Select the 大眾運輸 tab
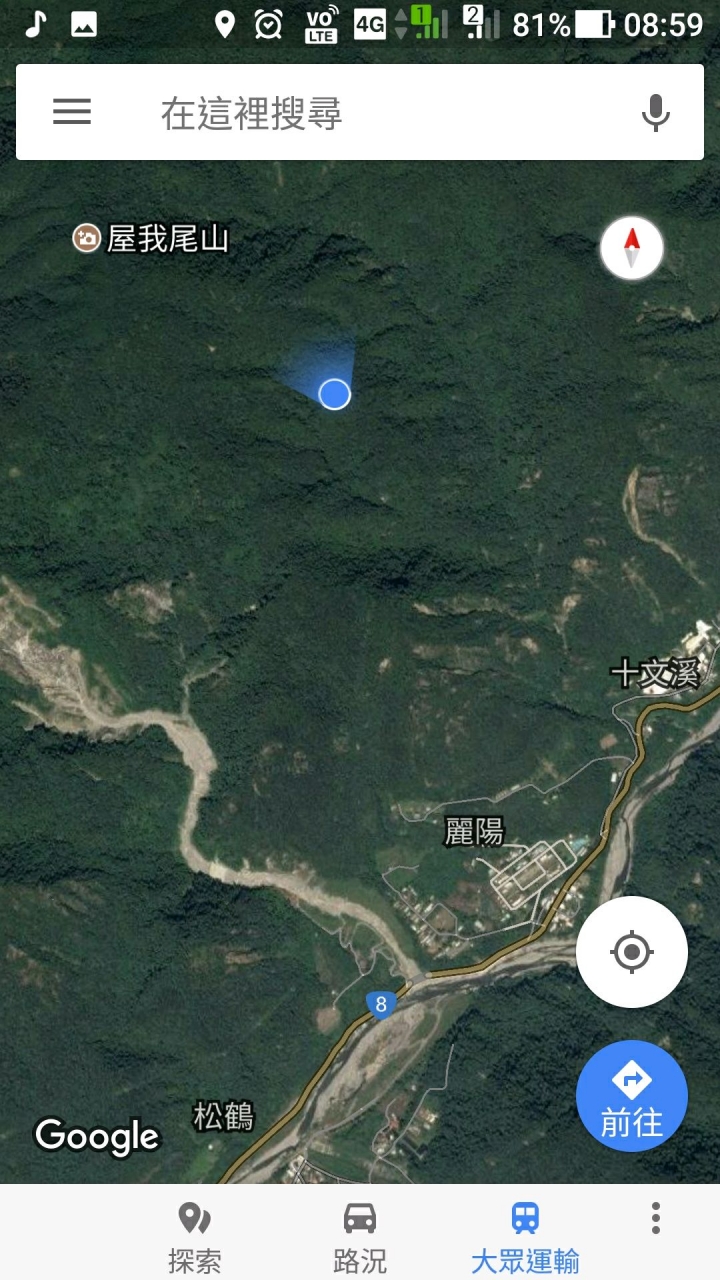 [x=525, y=1238]
